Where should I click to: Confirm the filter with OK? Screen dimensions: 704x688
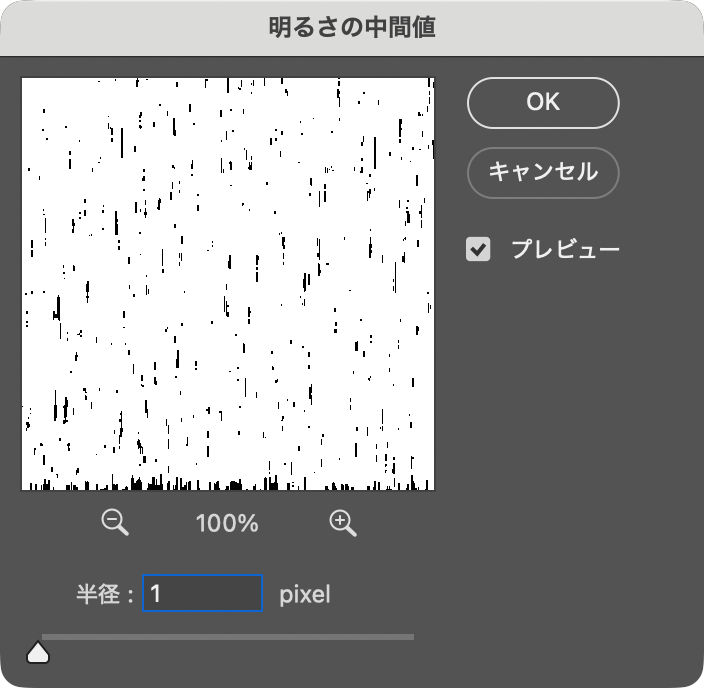point(543,102)
